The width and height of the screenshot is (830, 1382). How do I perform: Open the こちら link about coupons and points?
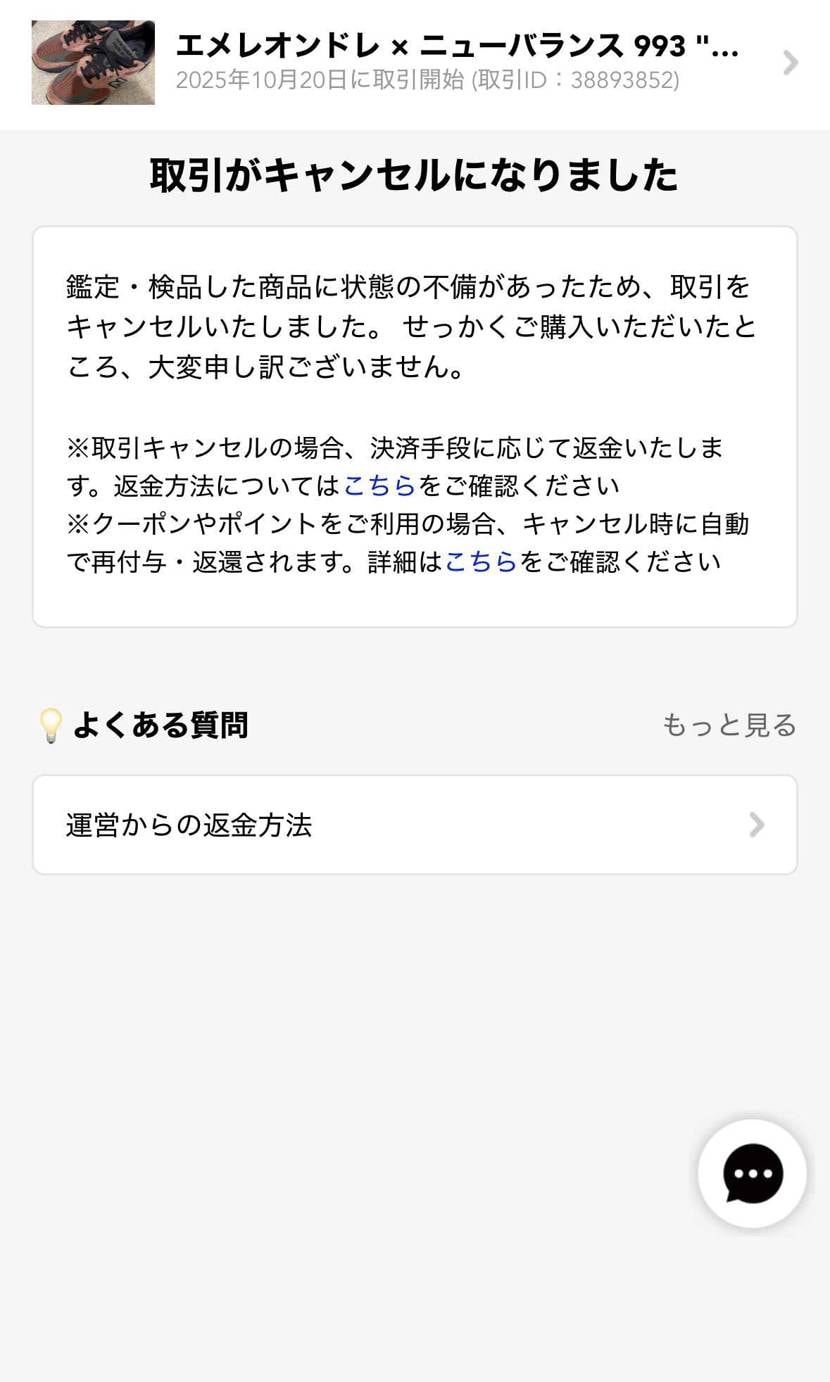[481, 562]
